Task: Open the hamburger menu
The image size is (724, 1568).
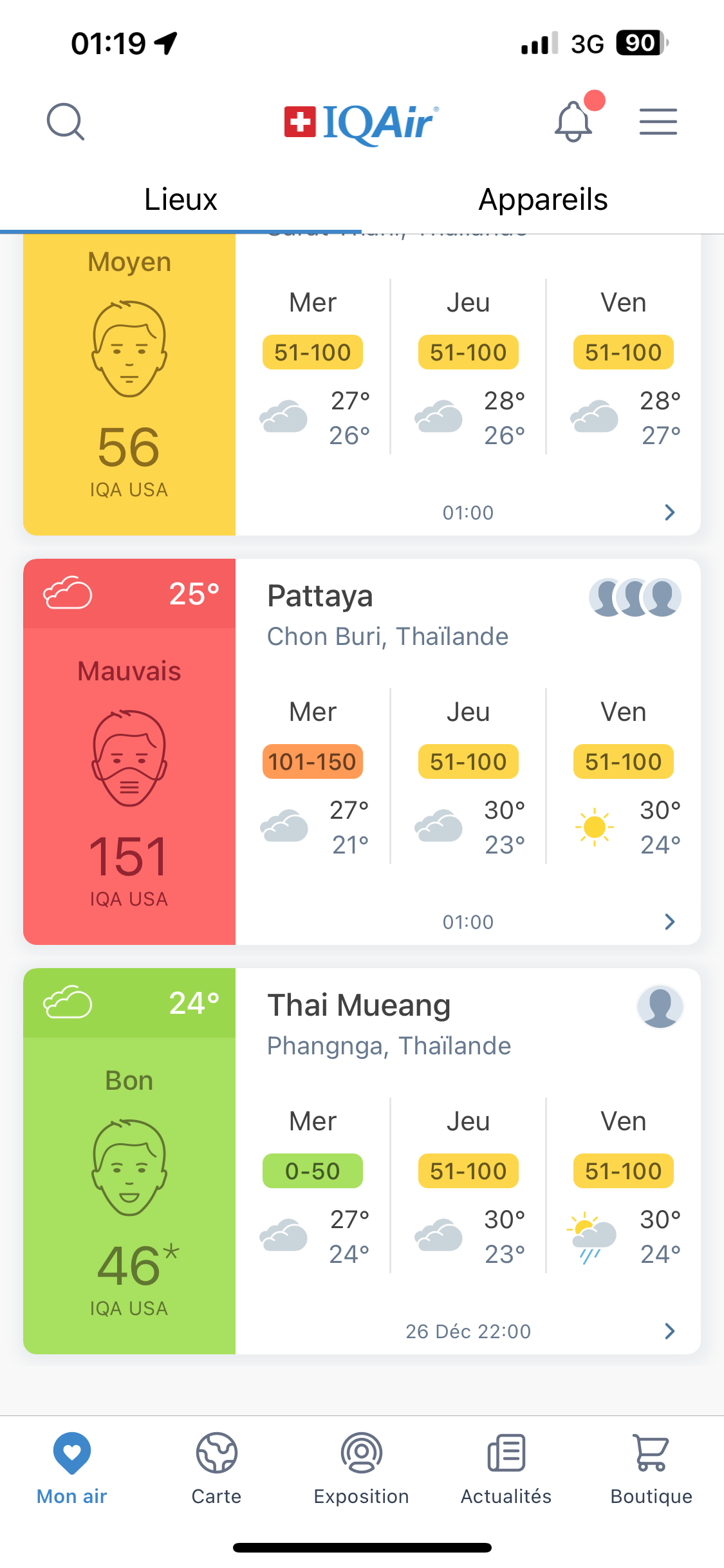Action: (x=658, y=122)
